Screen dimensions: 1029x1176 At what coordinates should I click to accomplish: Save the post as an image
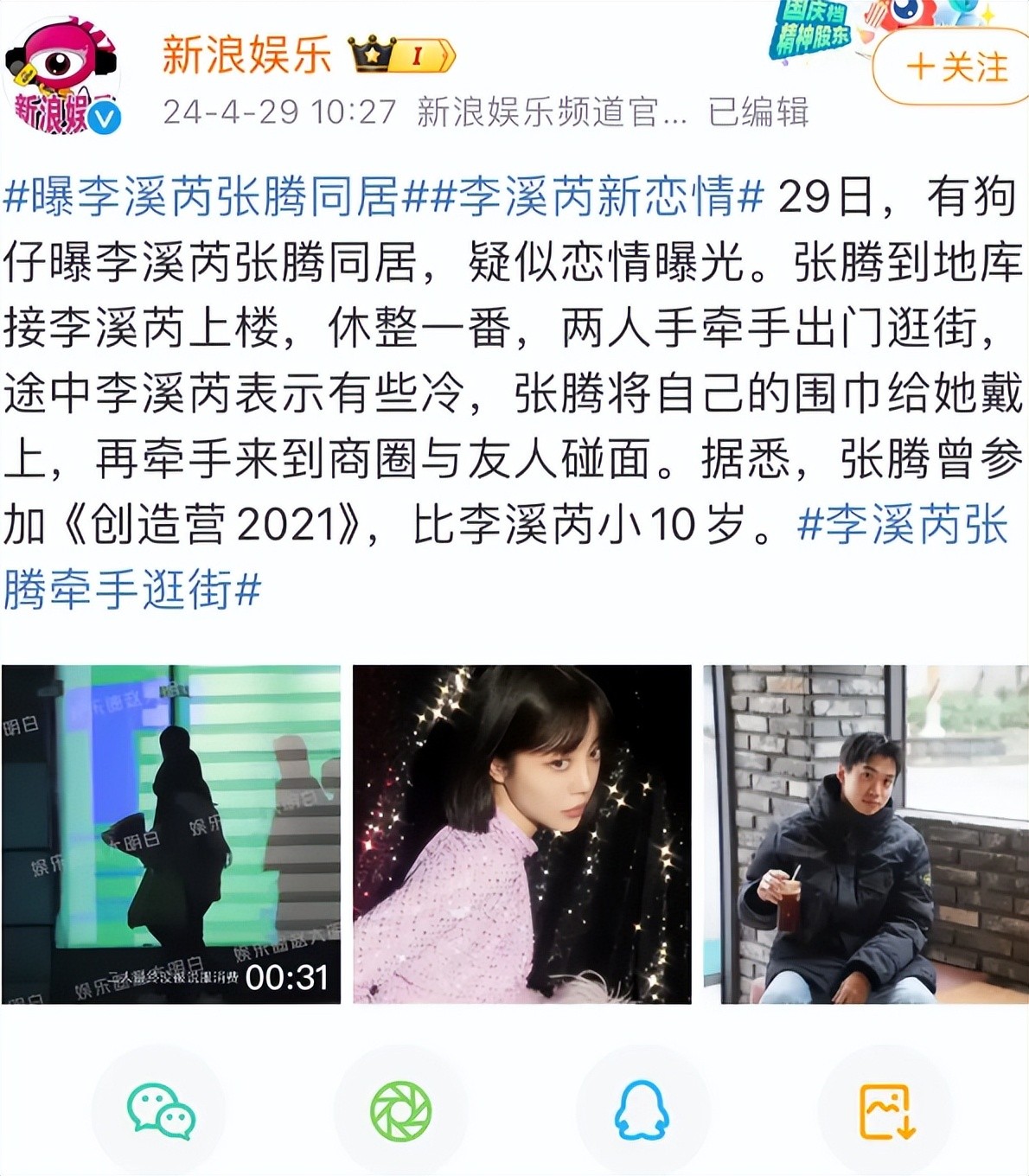(885, 1111)
